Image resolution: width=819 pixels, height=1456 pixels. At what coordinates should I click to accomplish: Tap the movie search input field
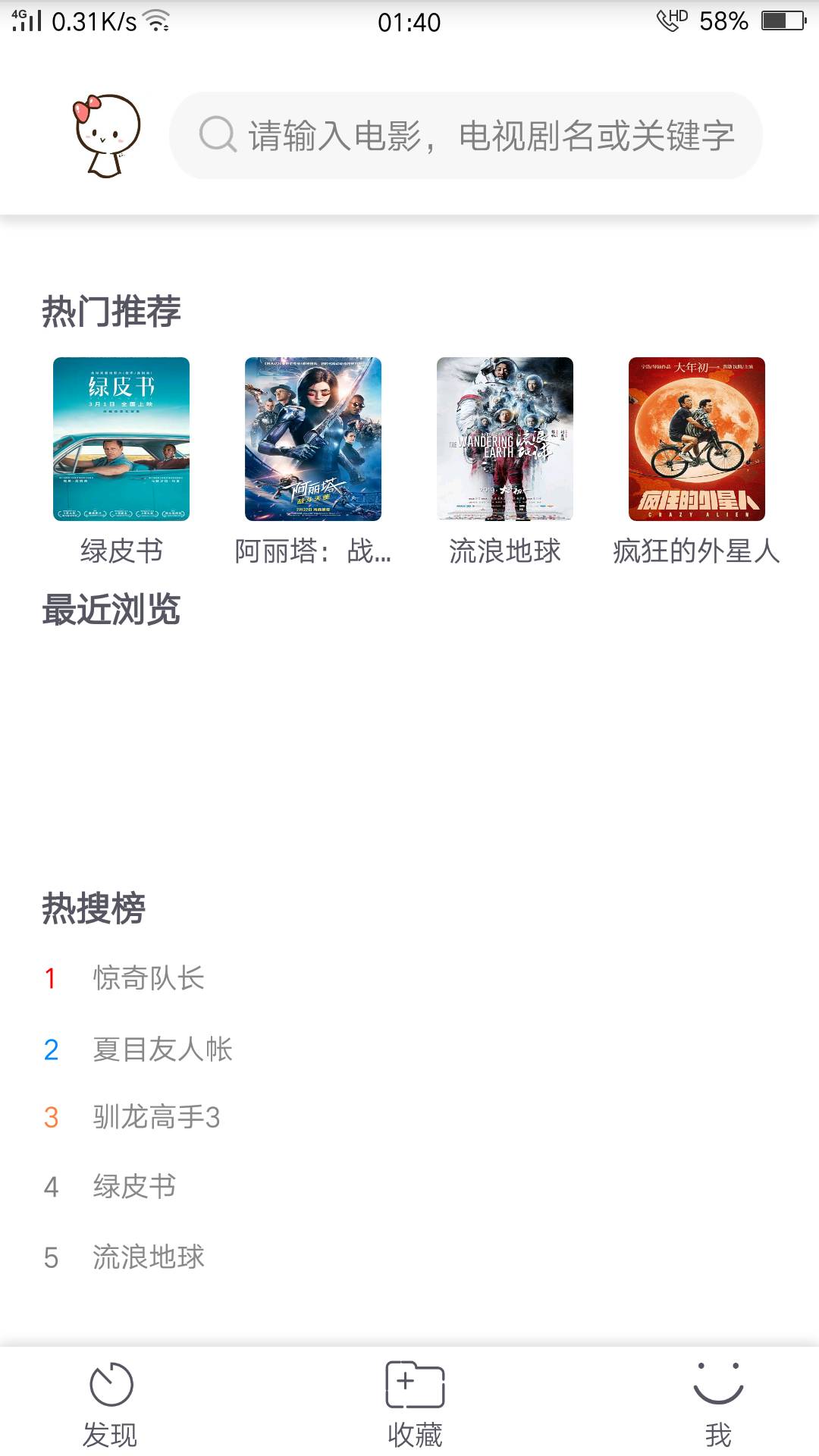(466, 136)
